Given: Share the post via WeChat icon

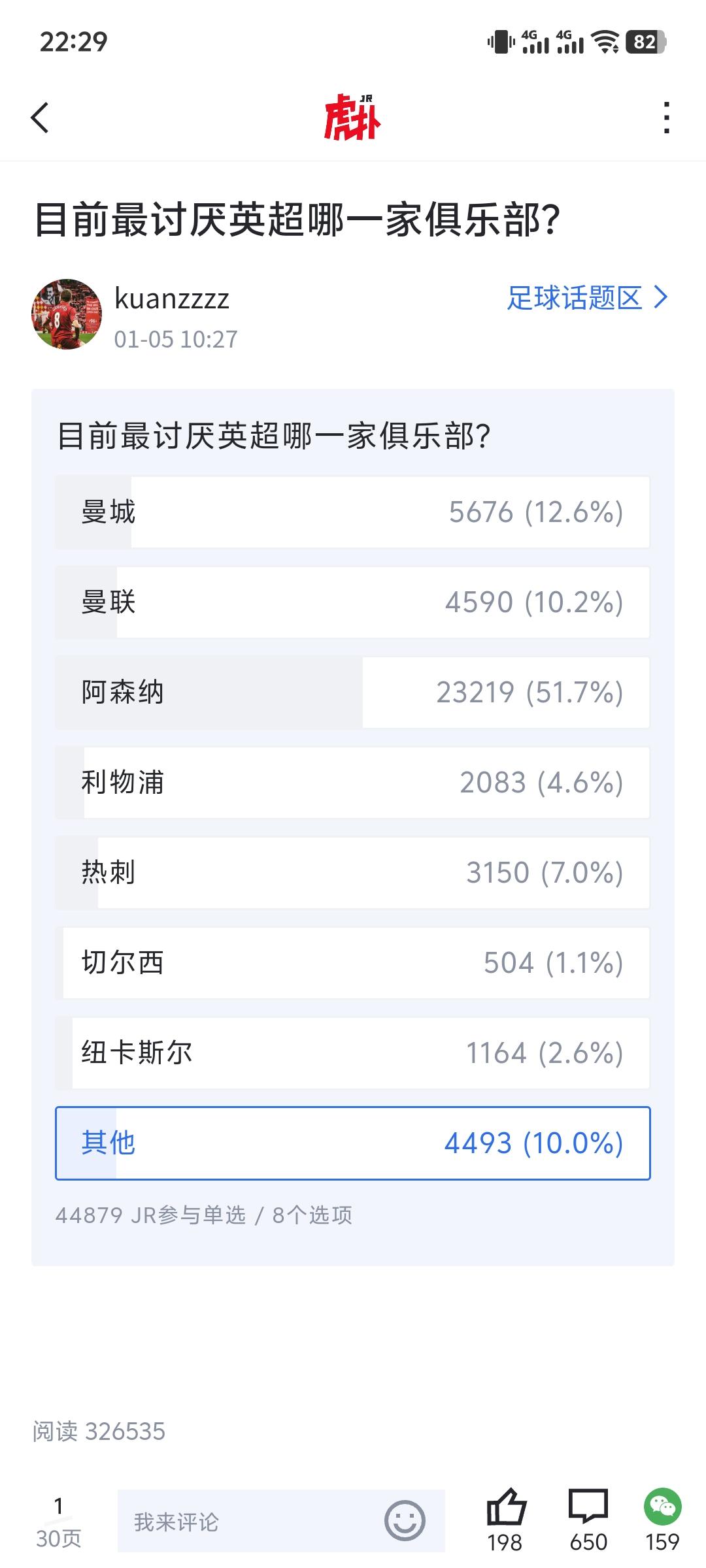Looking at the screenshot, I should 662,1520.
